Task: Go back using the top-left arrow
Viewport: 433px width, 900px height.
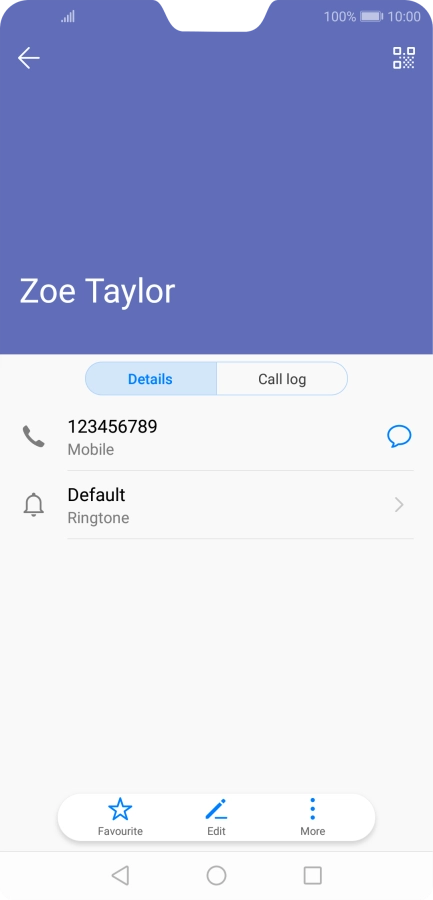Action: [x=28, y=58]
